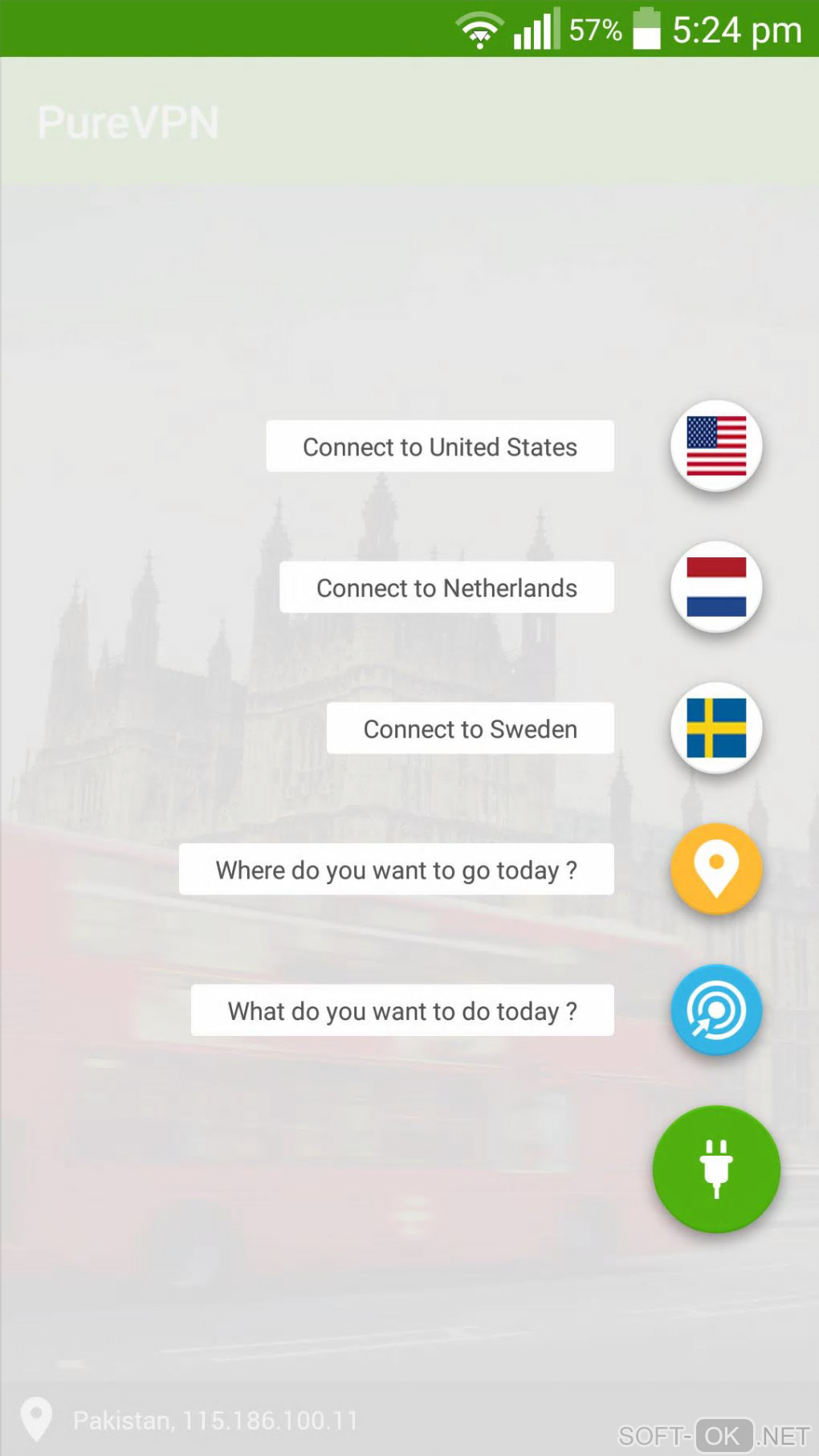Select the Connect to Sweden label
The height and width of the screenshot is (1456, 819).
(x=470, y=729)
